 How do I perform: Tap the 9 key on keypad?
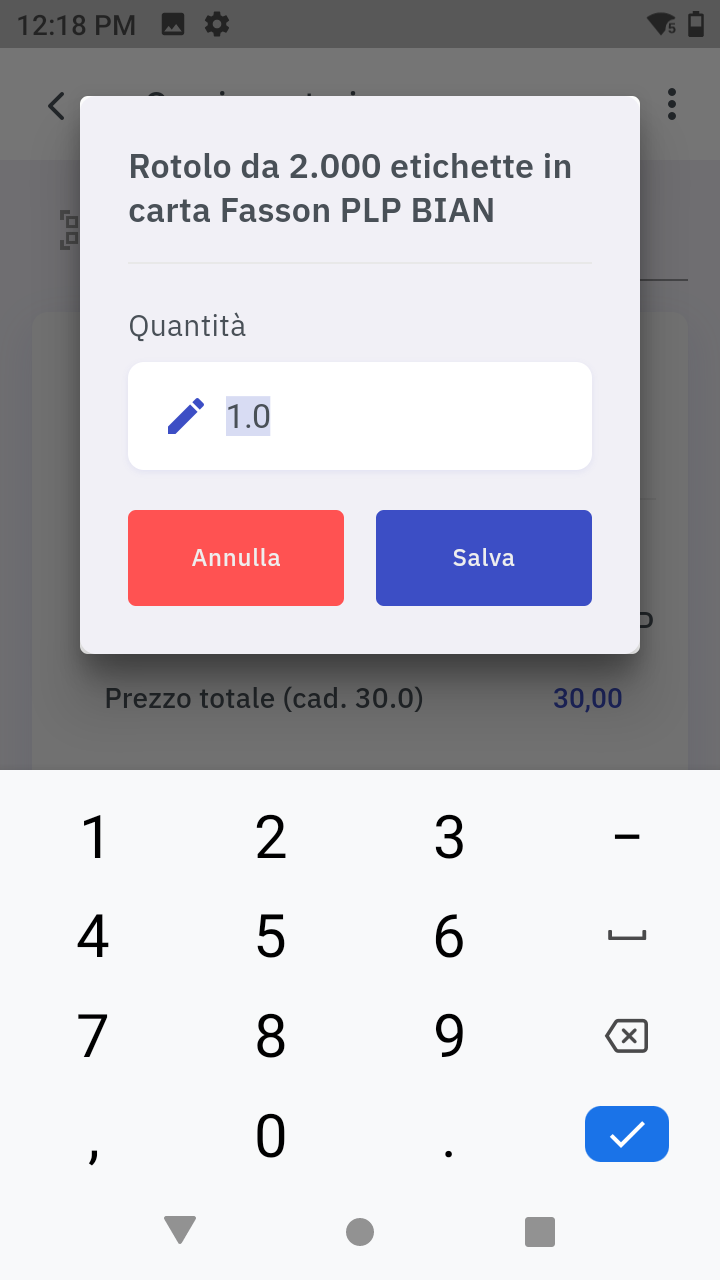449,1036
